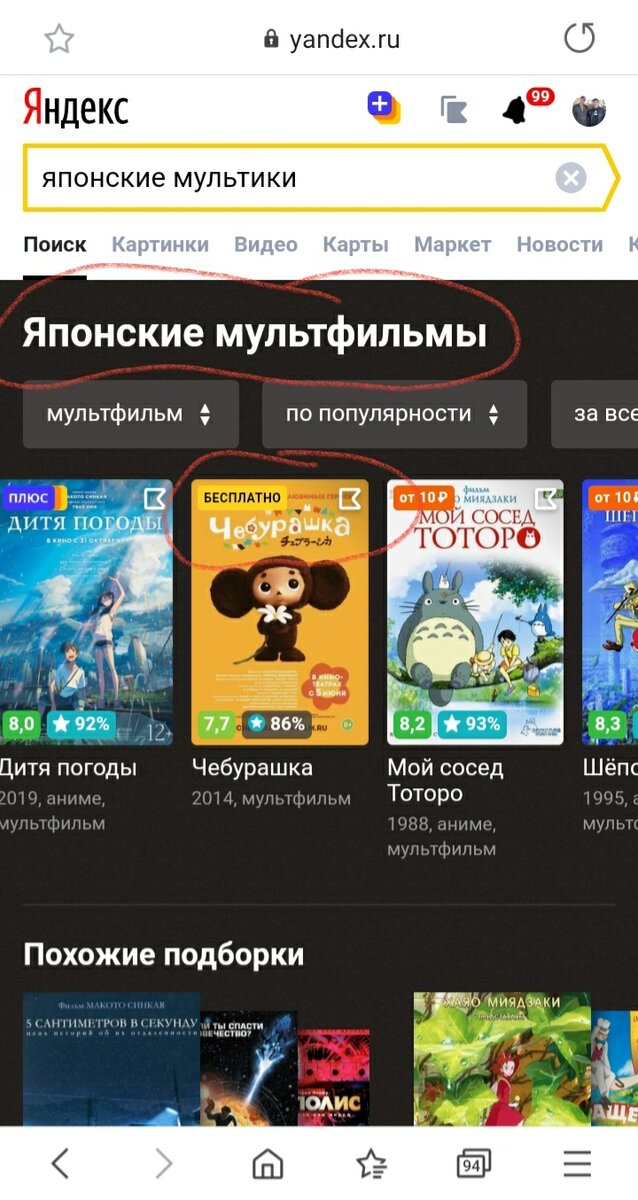Open the Мой сосед Тоторо card

[x=475, y=612]
